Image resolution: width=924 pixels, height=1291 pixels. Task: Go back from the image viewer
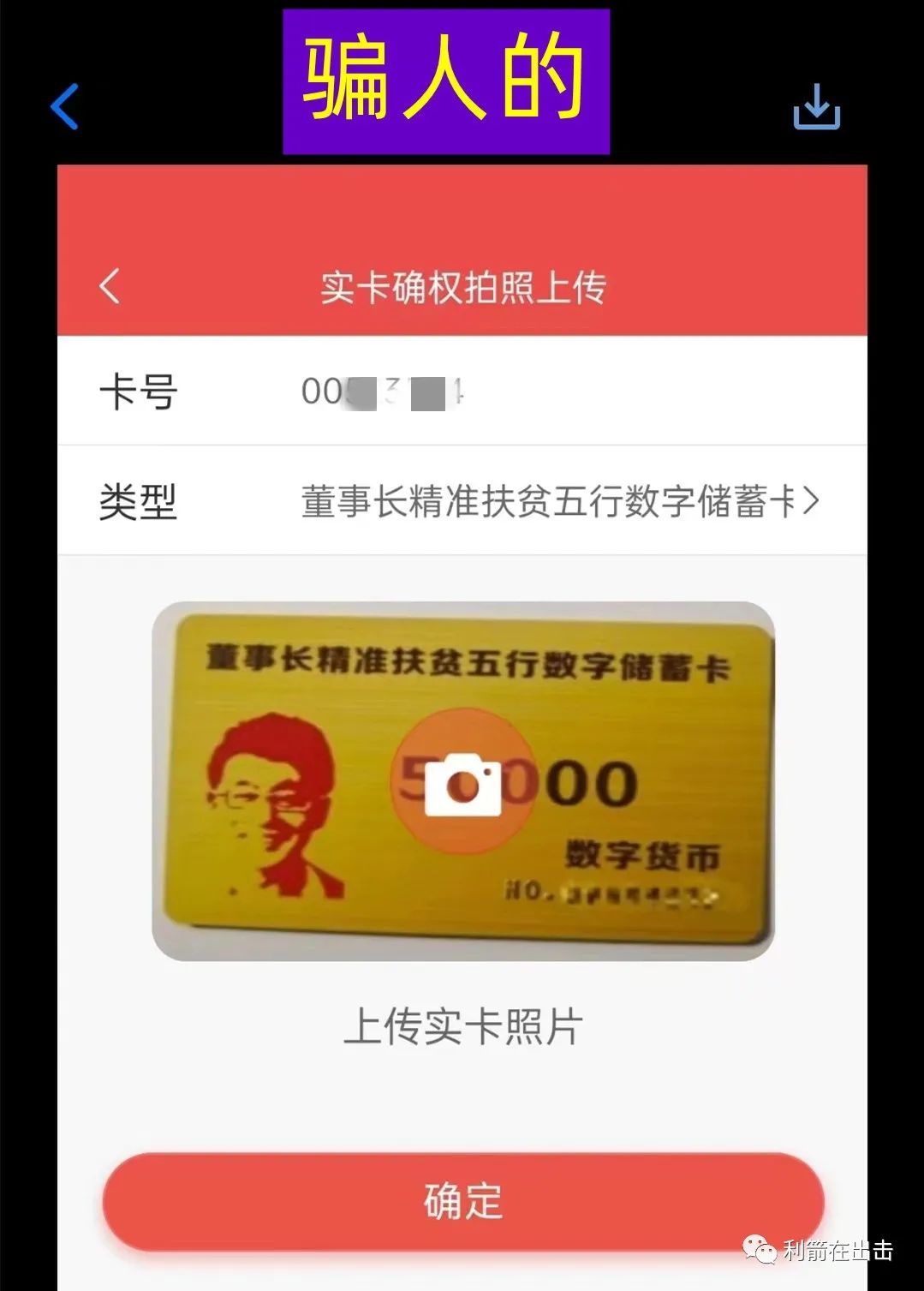tap(65, 106)
